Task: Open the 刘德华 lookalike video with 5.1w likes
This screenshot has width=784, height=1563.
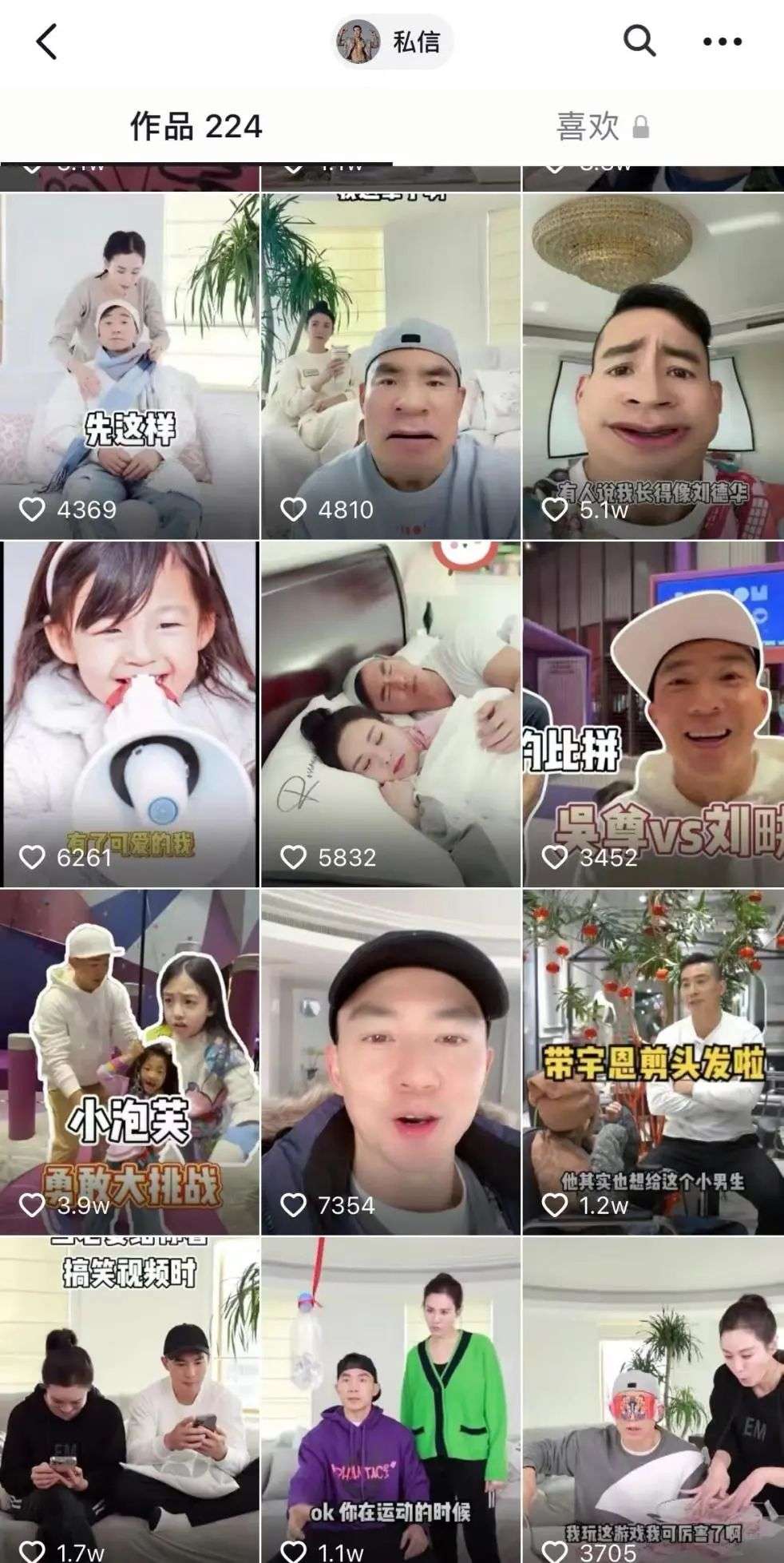Action: click(x=653, y=366)
